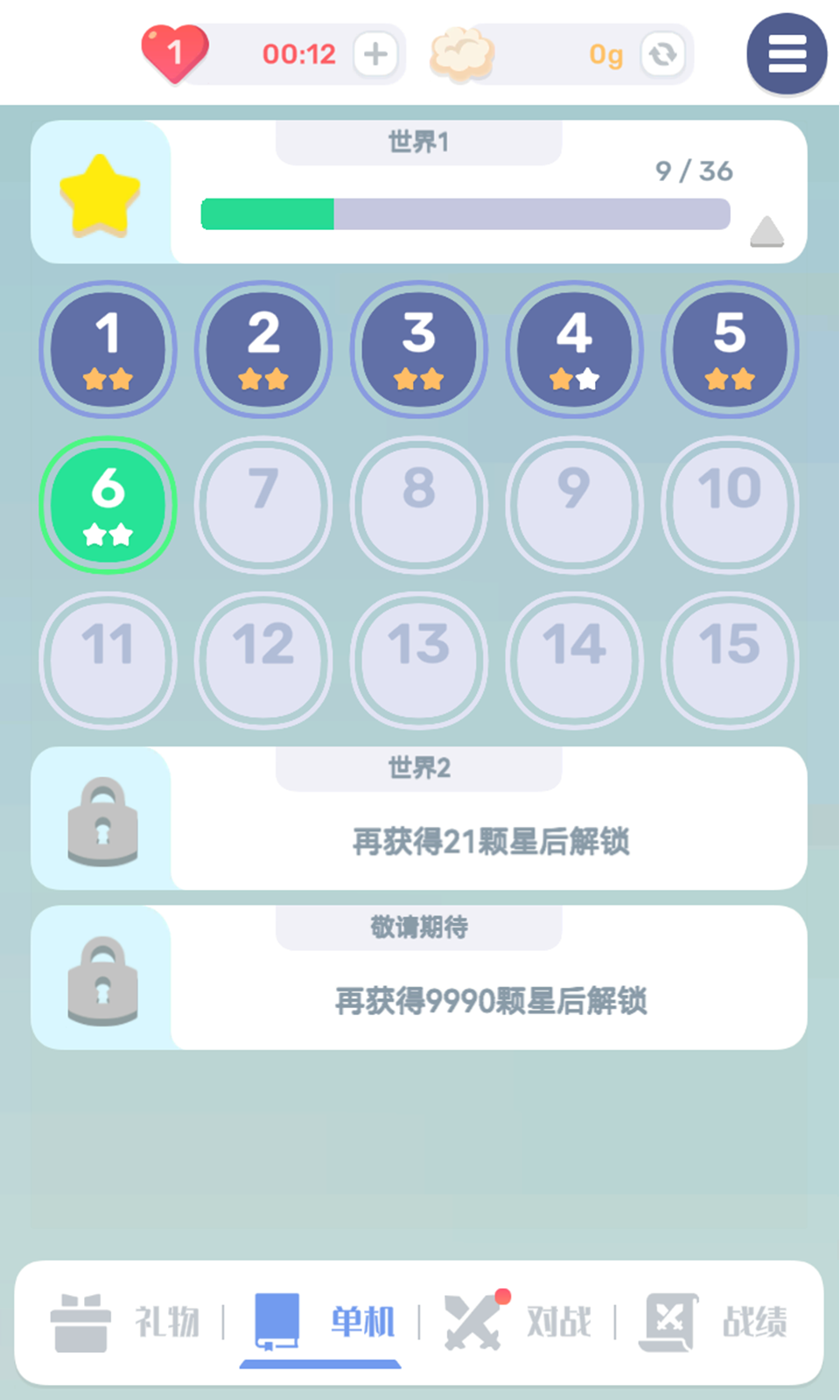840x1400 pixels.
Task: Click the refresh icon next to 0g
Action: click(663, 54)
